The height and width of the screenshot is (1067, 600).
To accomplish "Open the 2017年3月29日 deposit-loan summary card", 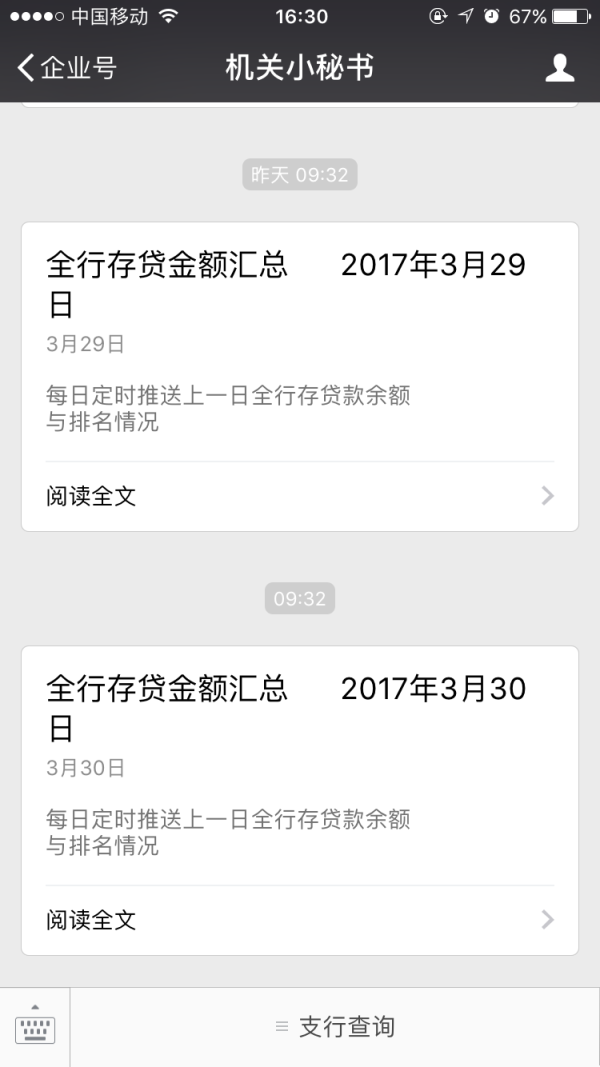I will pos(300,376).
